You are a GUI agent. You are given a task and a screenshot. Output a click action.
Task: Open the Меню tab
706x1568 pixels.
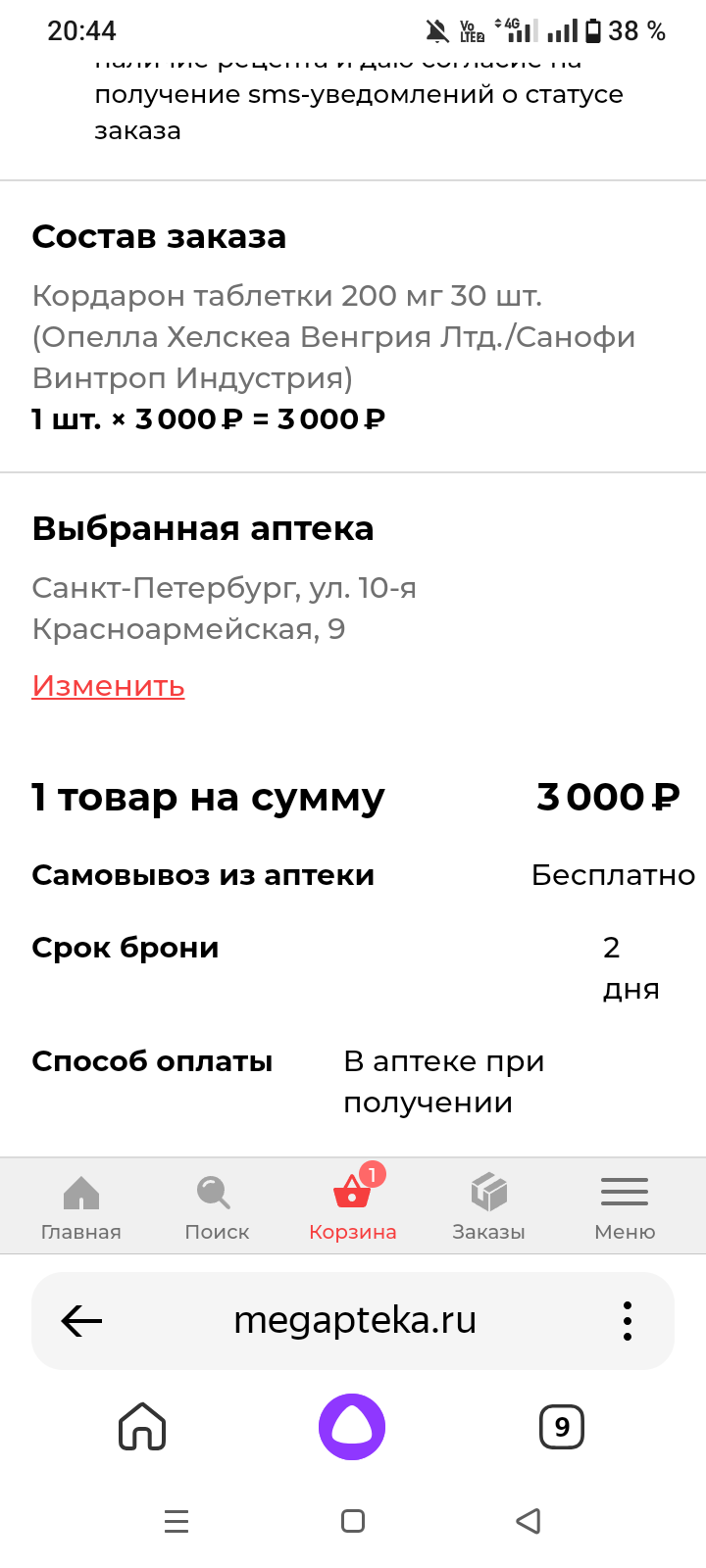click(625, 1207)
